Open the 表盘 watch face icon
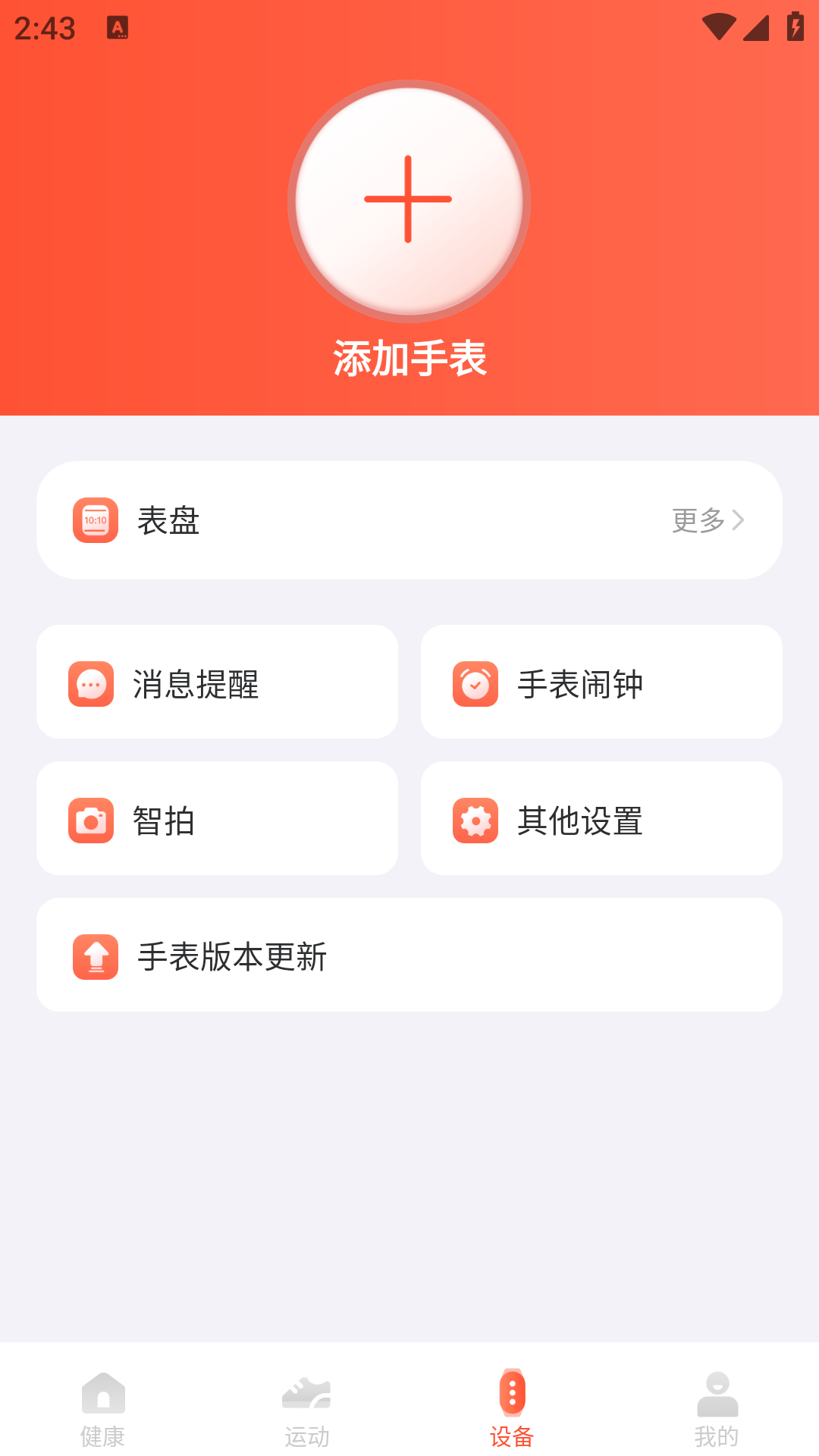 [x=95, y=520]
